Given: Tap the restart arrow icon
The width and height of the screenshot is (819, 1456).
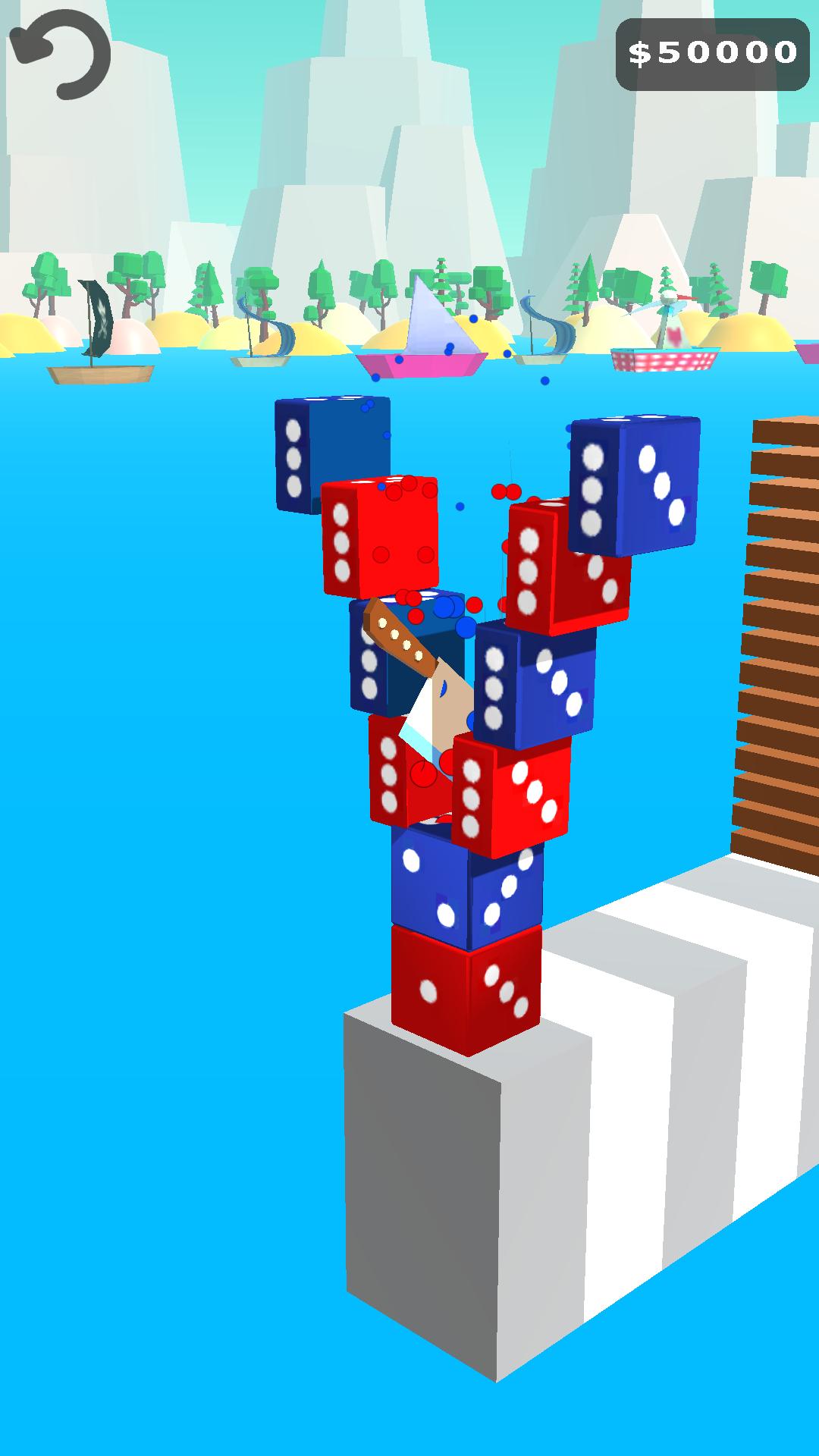Looking at the screenshot, I should [61, 55].
